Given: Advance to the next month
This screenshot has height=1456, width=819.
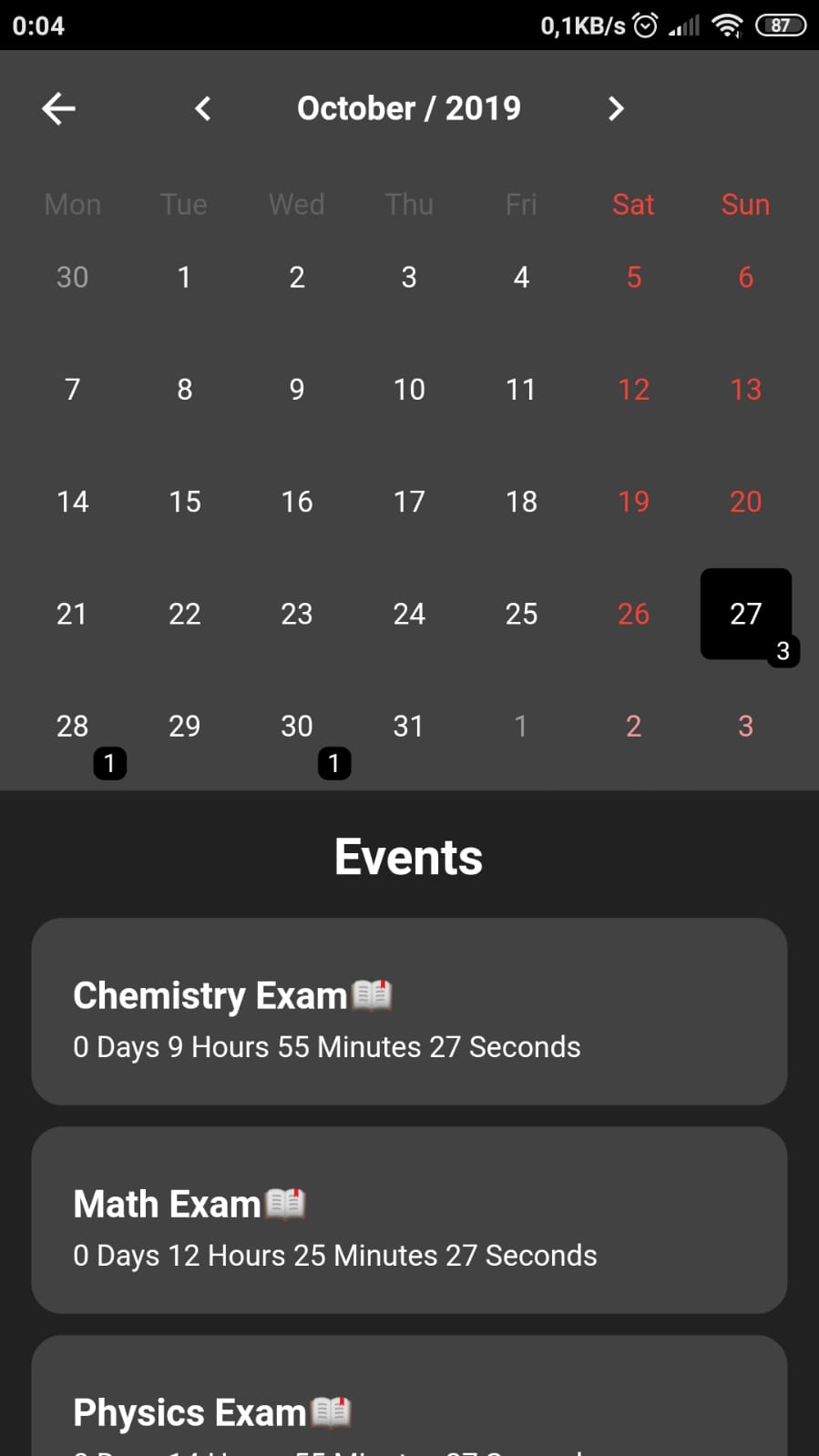Looking at the screenshot, I should (616, 108).
